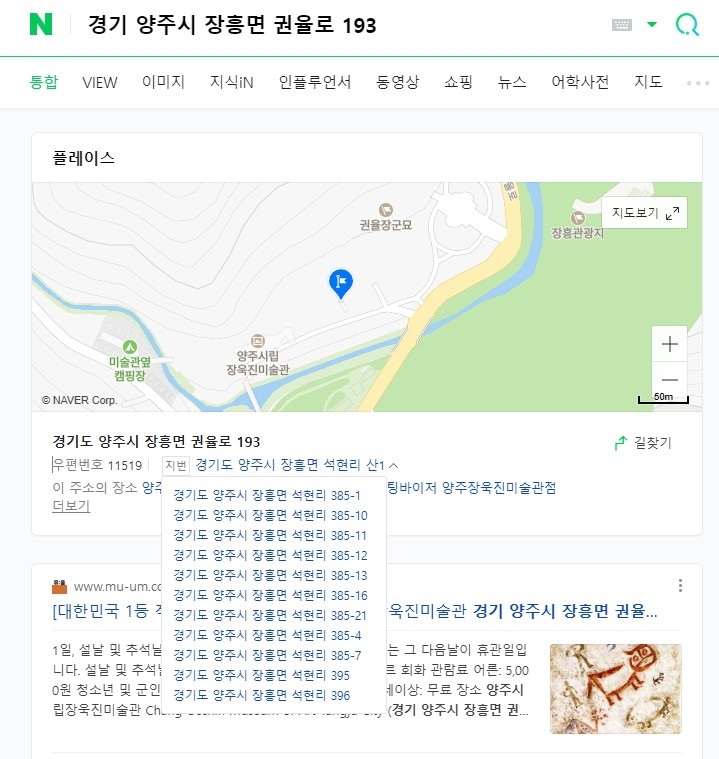Switch to the 쇼핑 tab
This screenshot has height=759, width=719.
tap(459, 83)
